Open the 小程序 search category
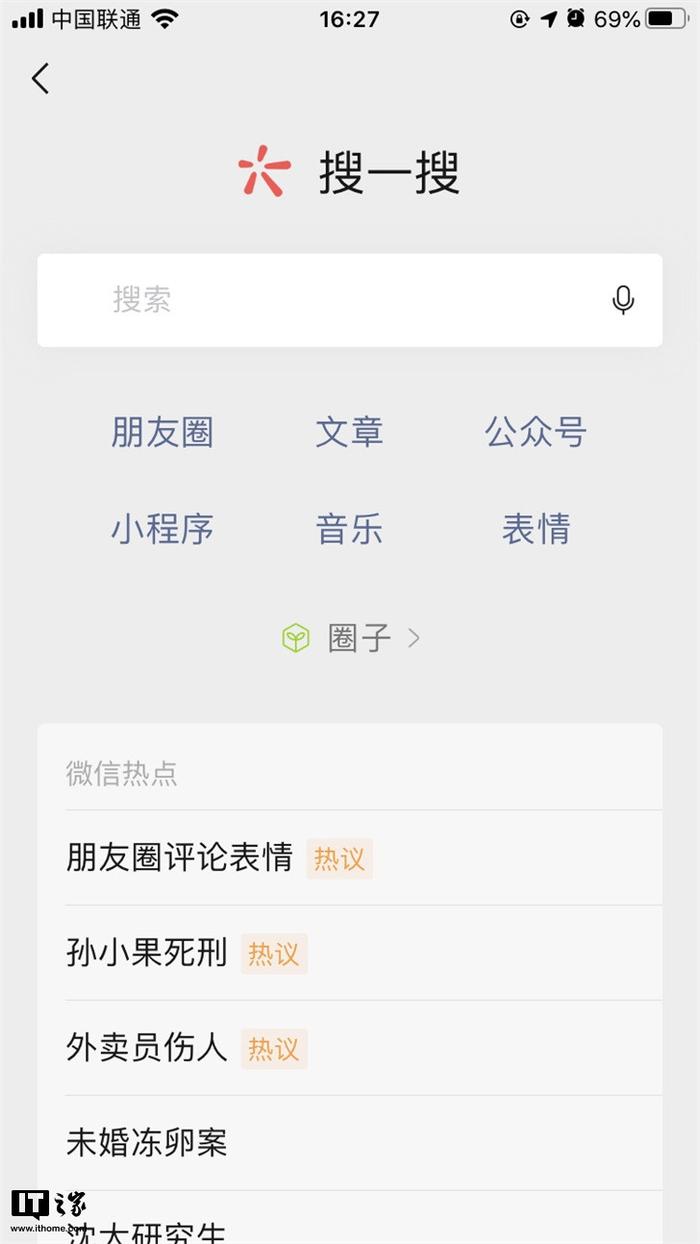 pos(162,529)
